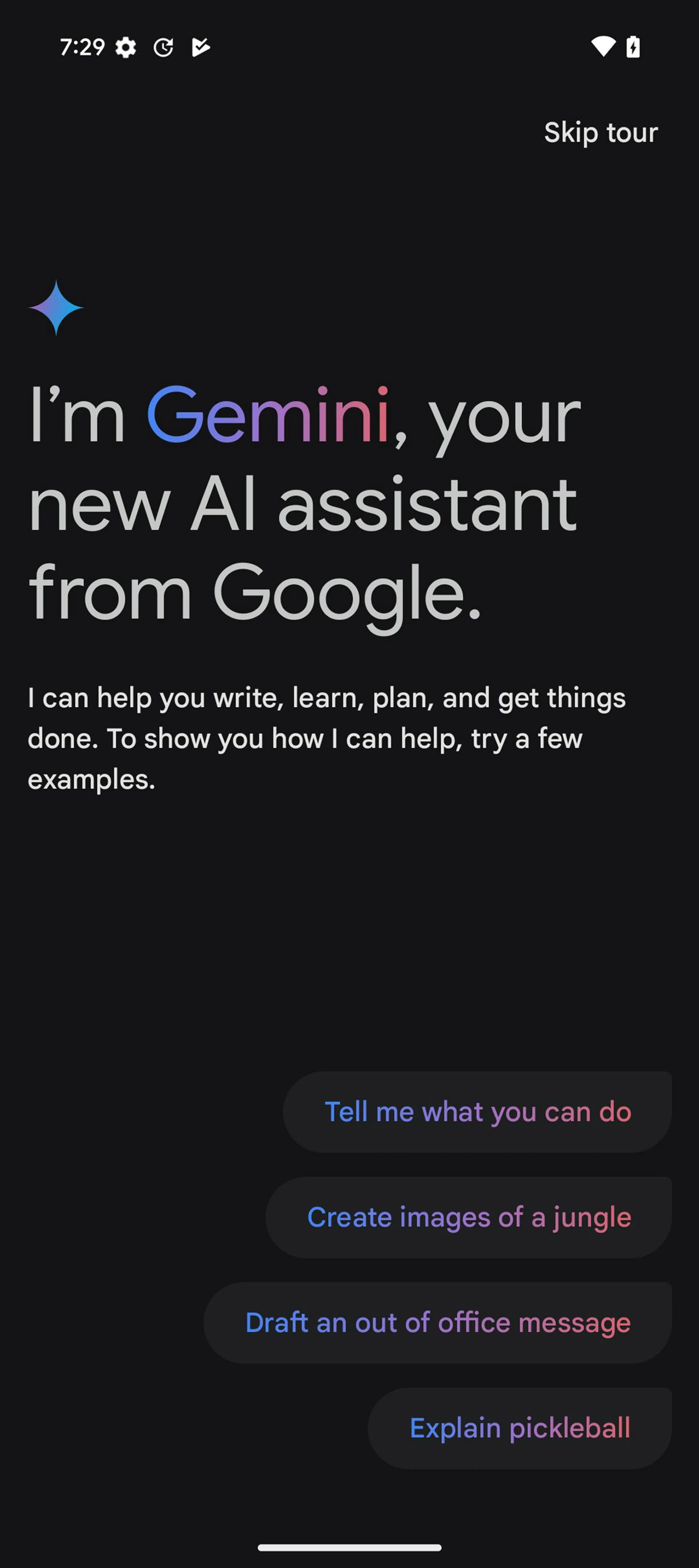Choose 'Create images of a jungle' example
The height and width of the screenshot is (1568, 699).
point(469,1217)
